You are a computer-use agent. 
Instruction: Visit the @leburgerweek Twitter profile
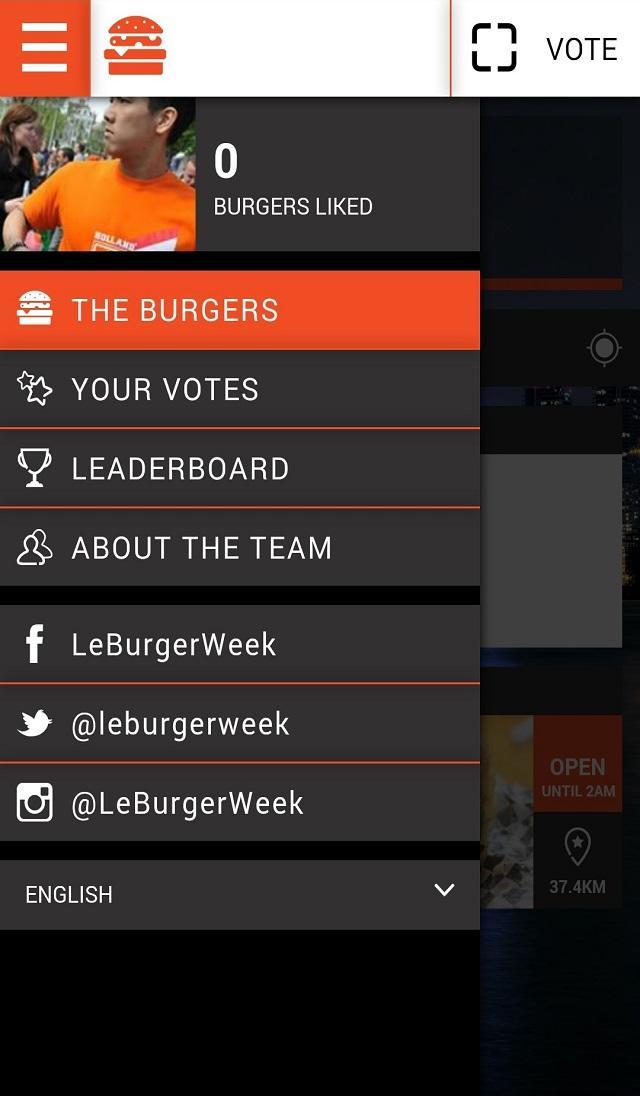point(240,724)
